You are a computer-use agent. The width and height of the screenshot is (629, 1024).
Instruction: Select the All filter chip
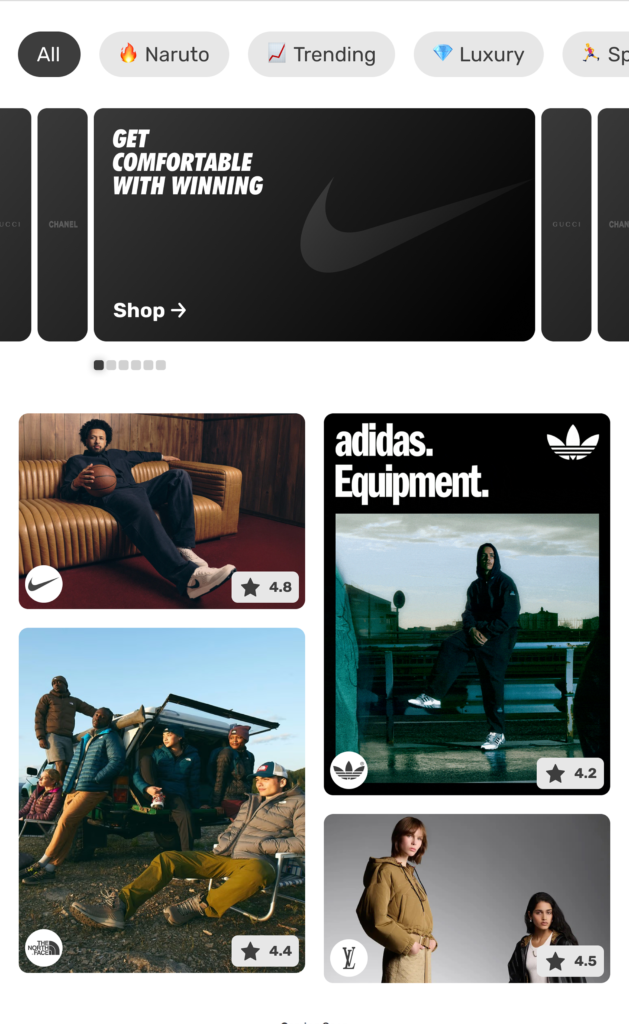(48, 54)
